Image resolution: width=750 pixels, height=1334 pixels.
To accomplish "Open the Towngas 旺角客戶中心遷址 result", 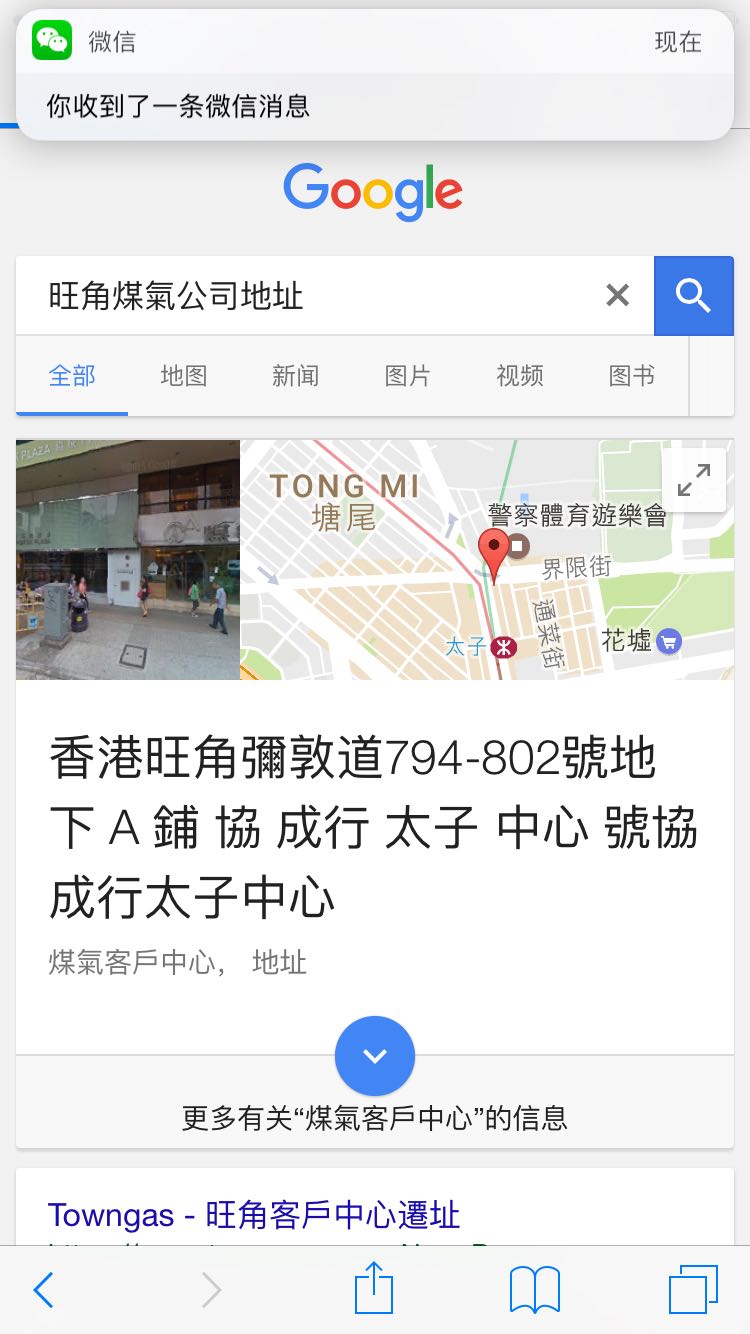I will point(254,1215).
